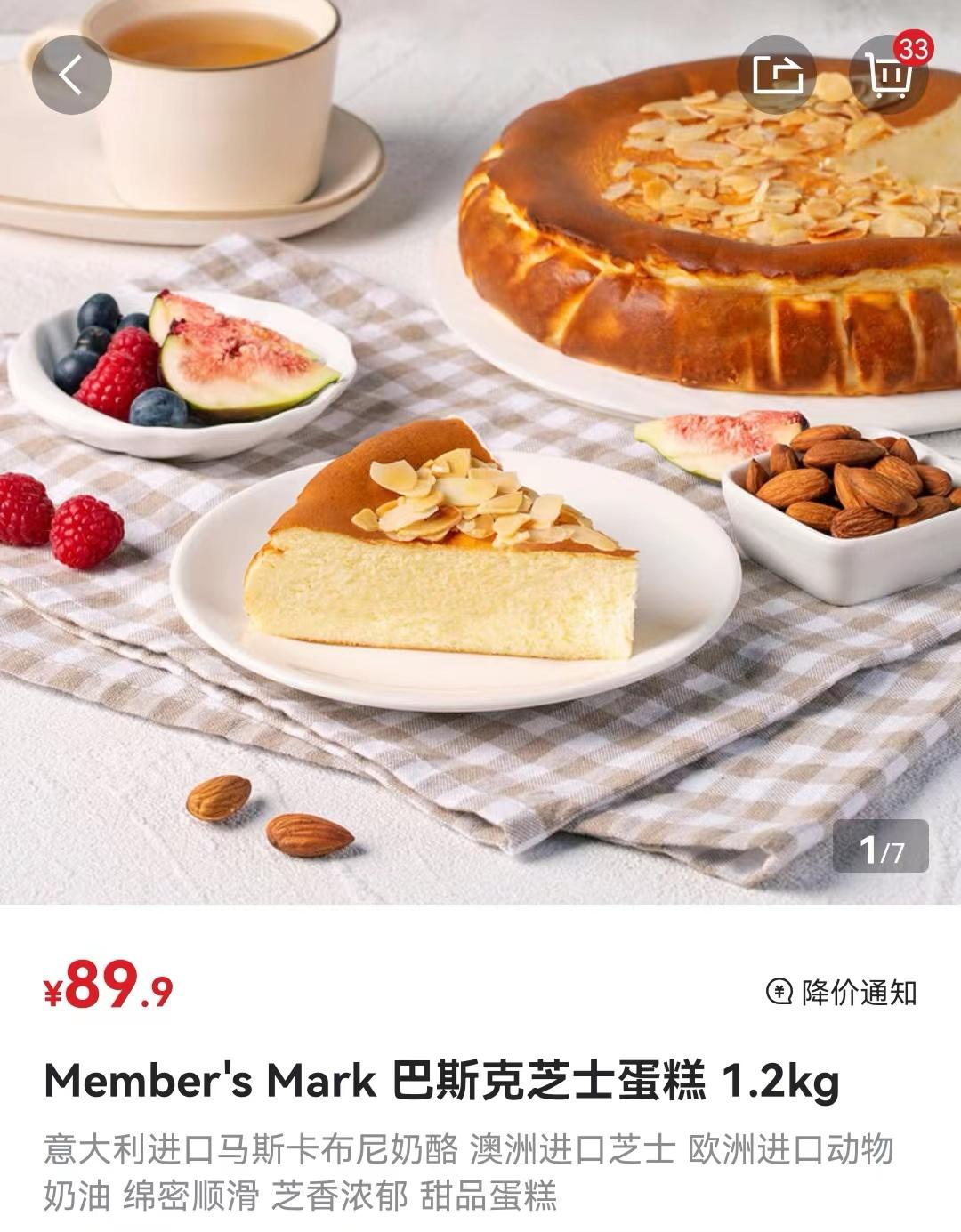This screenshot has height=1232, width=961.
Task: Open the shopping cart with 33 items
Action: (x=887, y=76)
